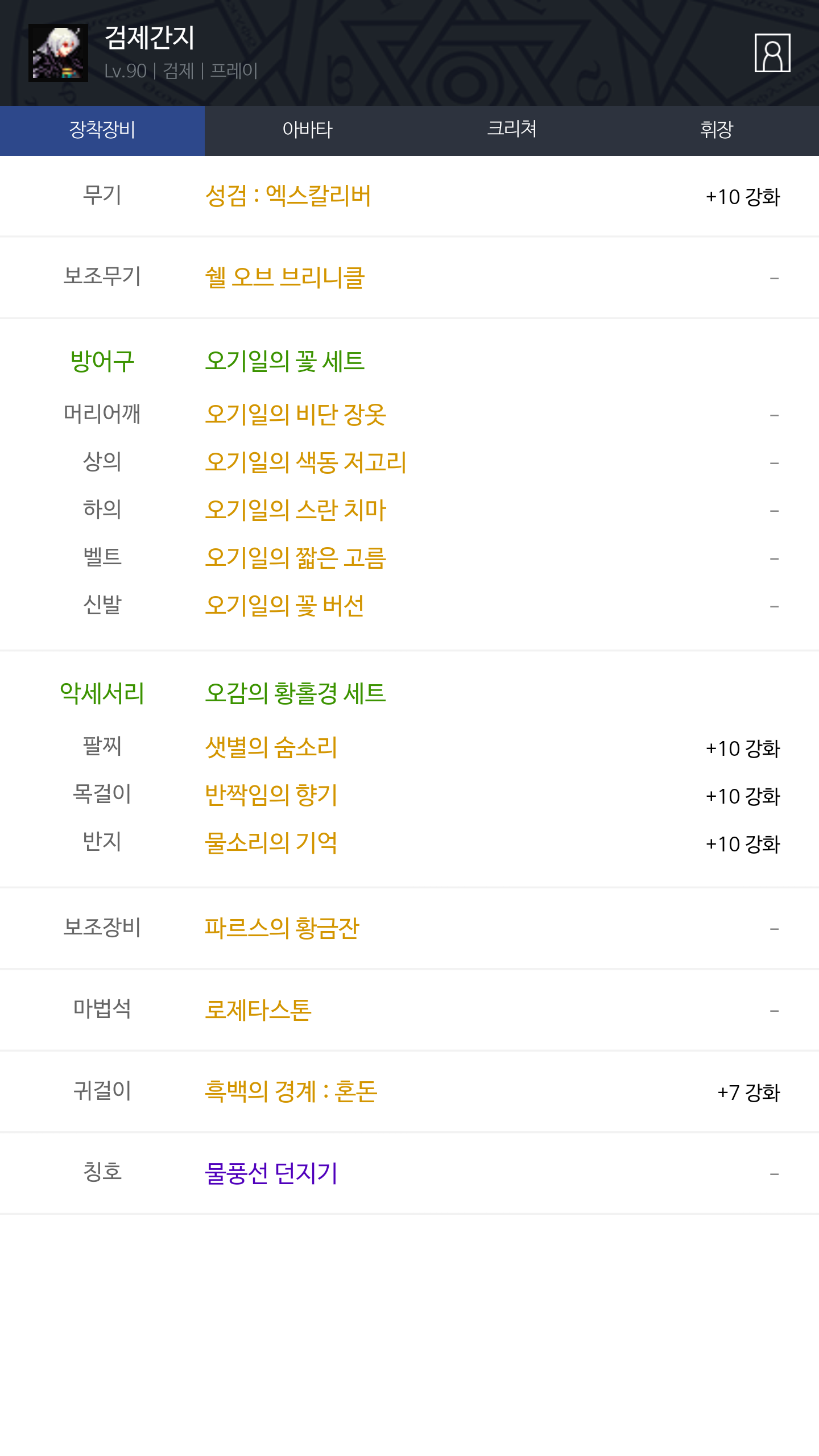The width and height of the screenshot is (819, 1456).
Task: Open 오기일의 짧은 고름 belt item
Action: (296, 557)
